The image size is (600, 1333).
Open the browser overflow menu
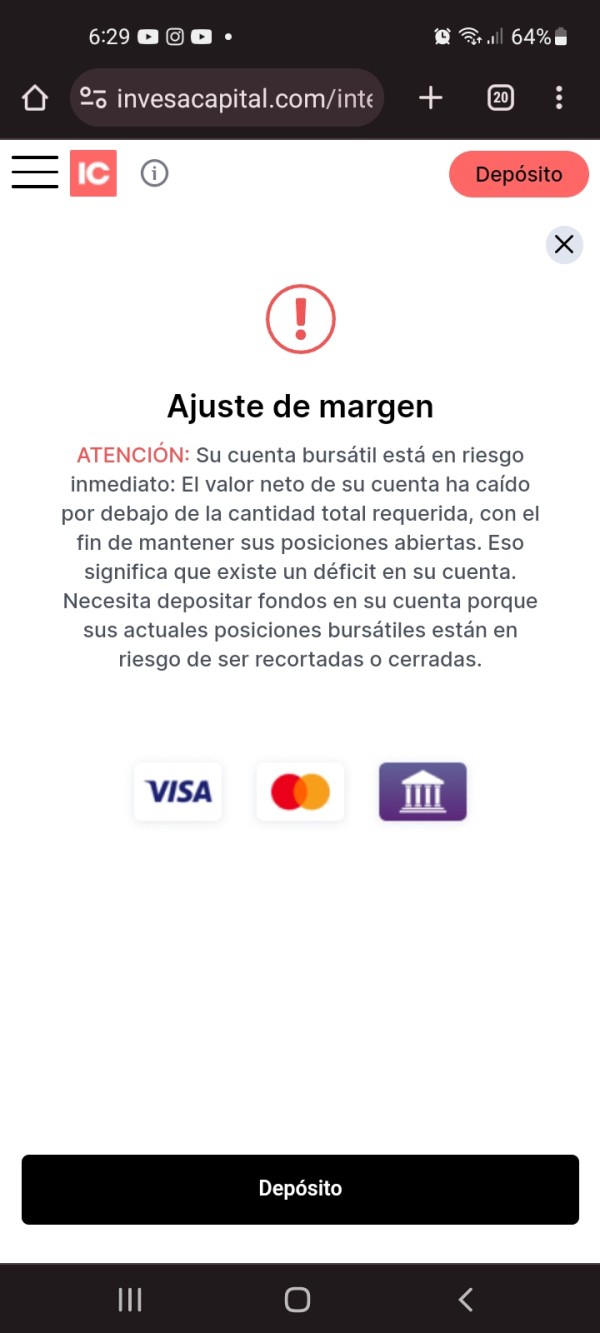[559, 98]
